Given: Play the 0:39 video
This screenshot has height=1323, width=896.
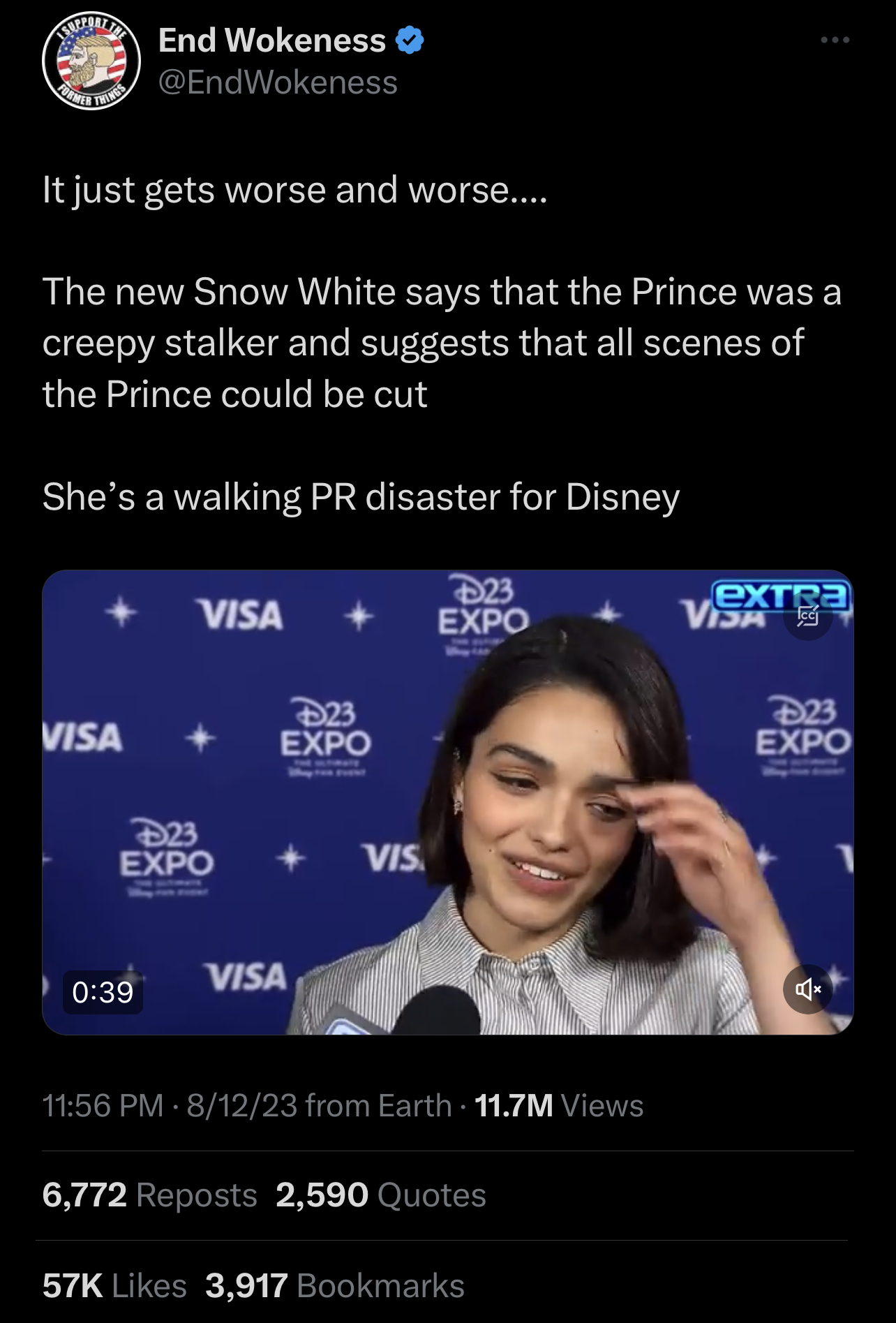Looking at the screenshot, I should pos(448,802).
